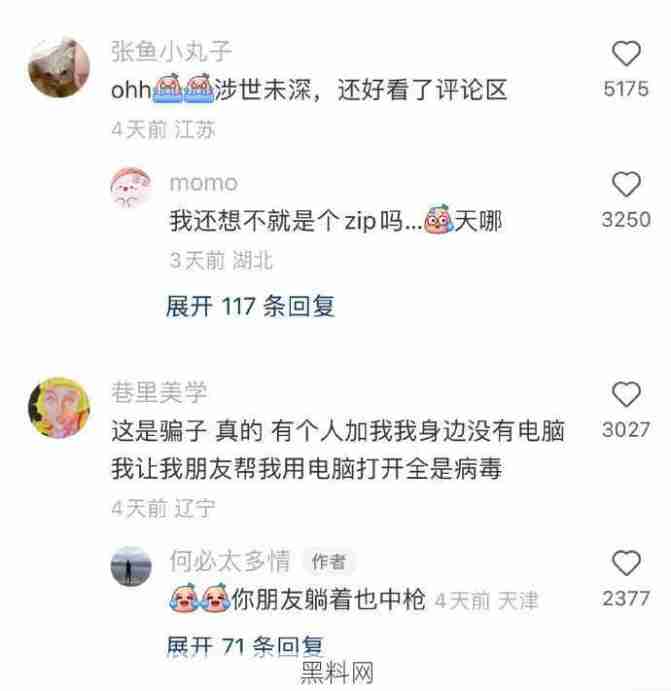Screen dimensions: 671x691
Task: Expand the 71 replies
Action: pos(244,643)
